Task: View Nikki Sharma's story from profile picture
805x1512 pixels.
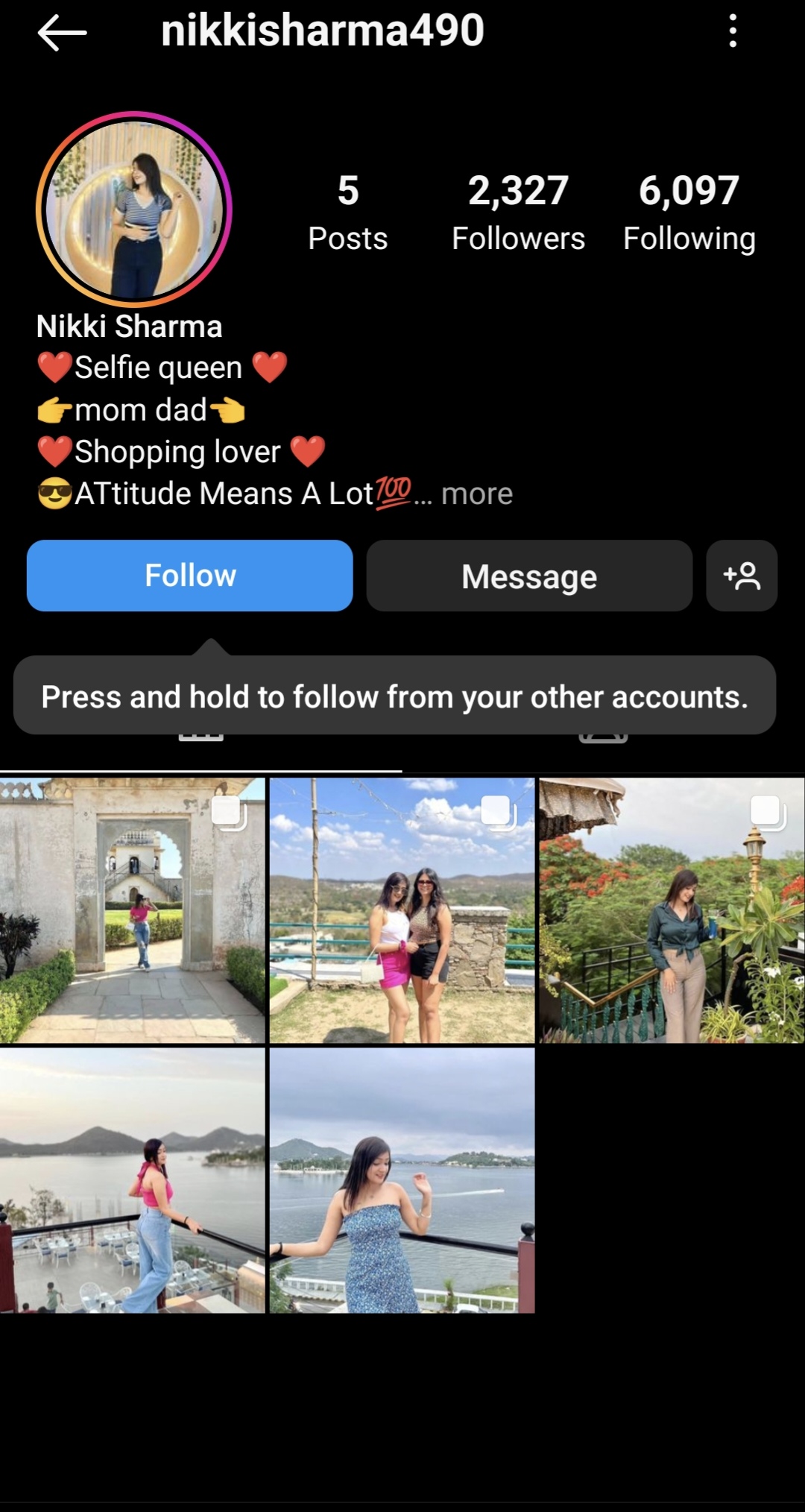Action: (134, 210)
